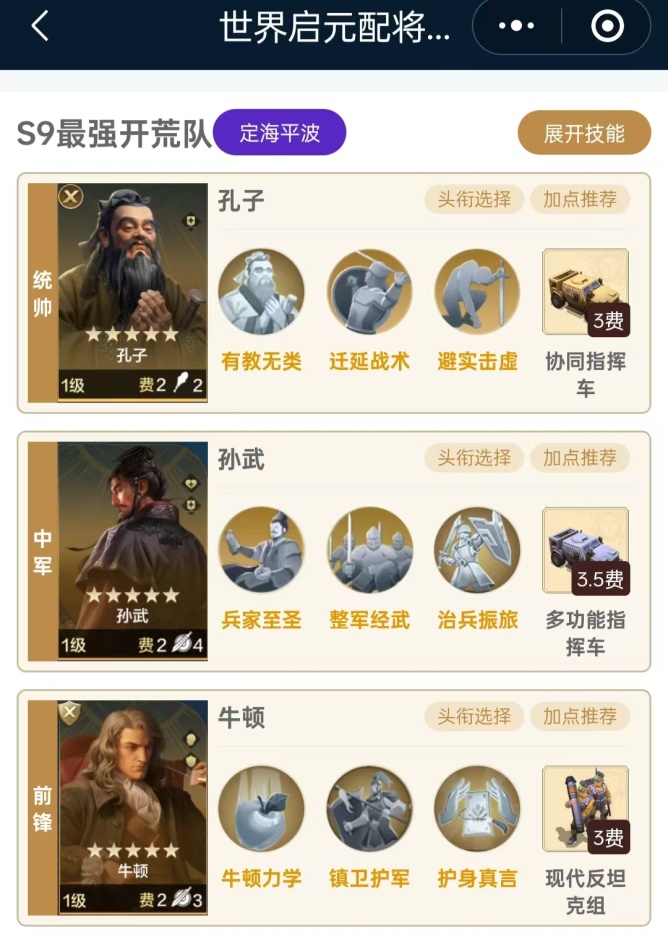Open the 孔子 hero card
Viewport: 668px width, 934px height.
(x=132, y=292)
